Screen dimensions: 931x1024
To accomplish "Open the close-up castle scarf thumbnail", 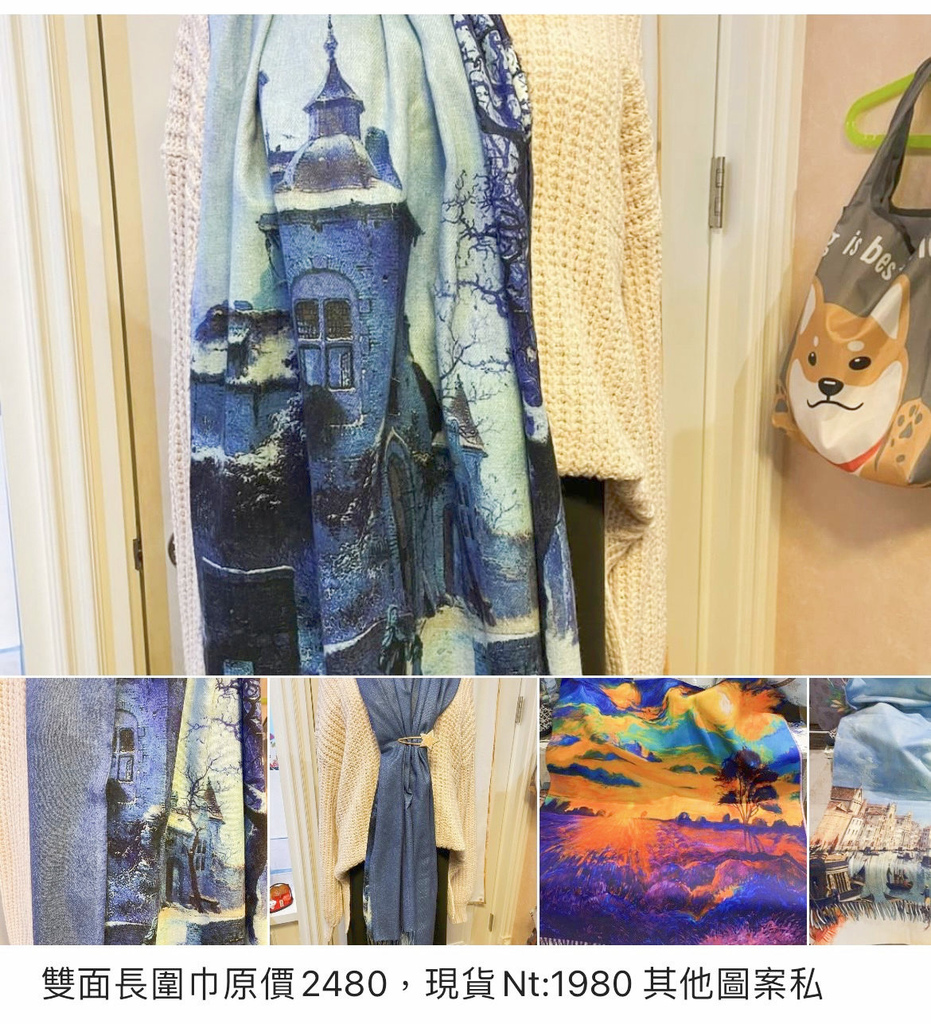I will [x=133, y=811].
